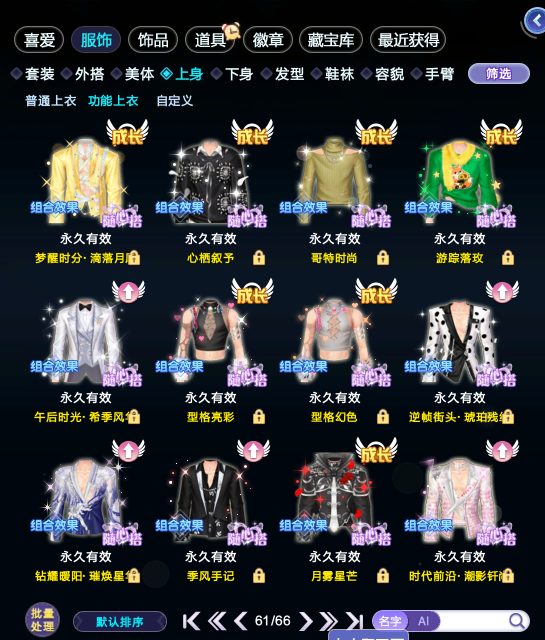This screenshot has height=640, width=545.
Task: Show 最近获得 items
Action: tap(408, 40)
